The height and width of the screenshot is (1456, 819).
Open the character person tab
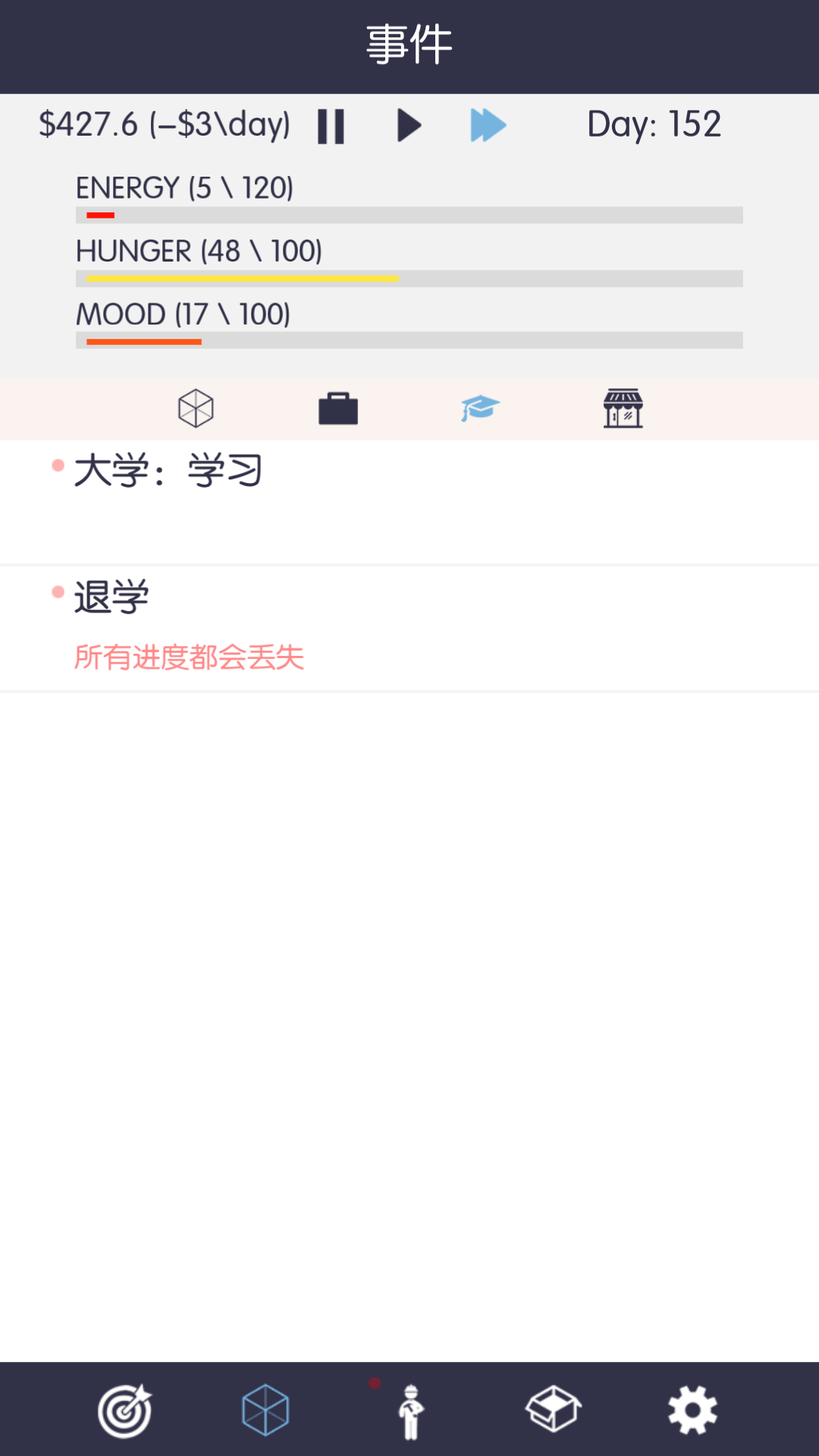pyautogui.click(x=410, y=1410)
